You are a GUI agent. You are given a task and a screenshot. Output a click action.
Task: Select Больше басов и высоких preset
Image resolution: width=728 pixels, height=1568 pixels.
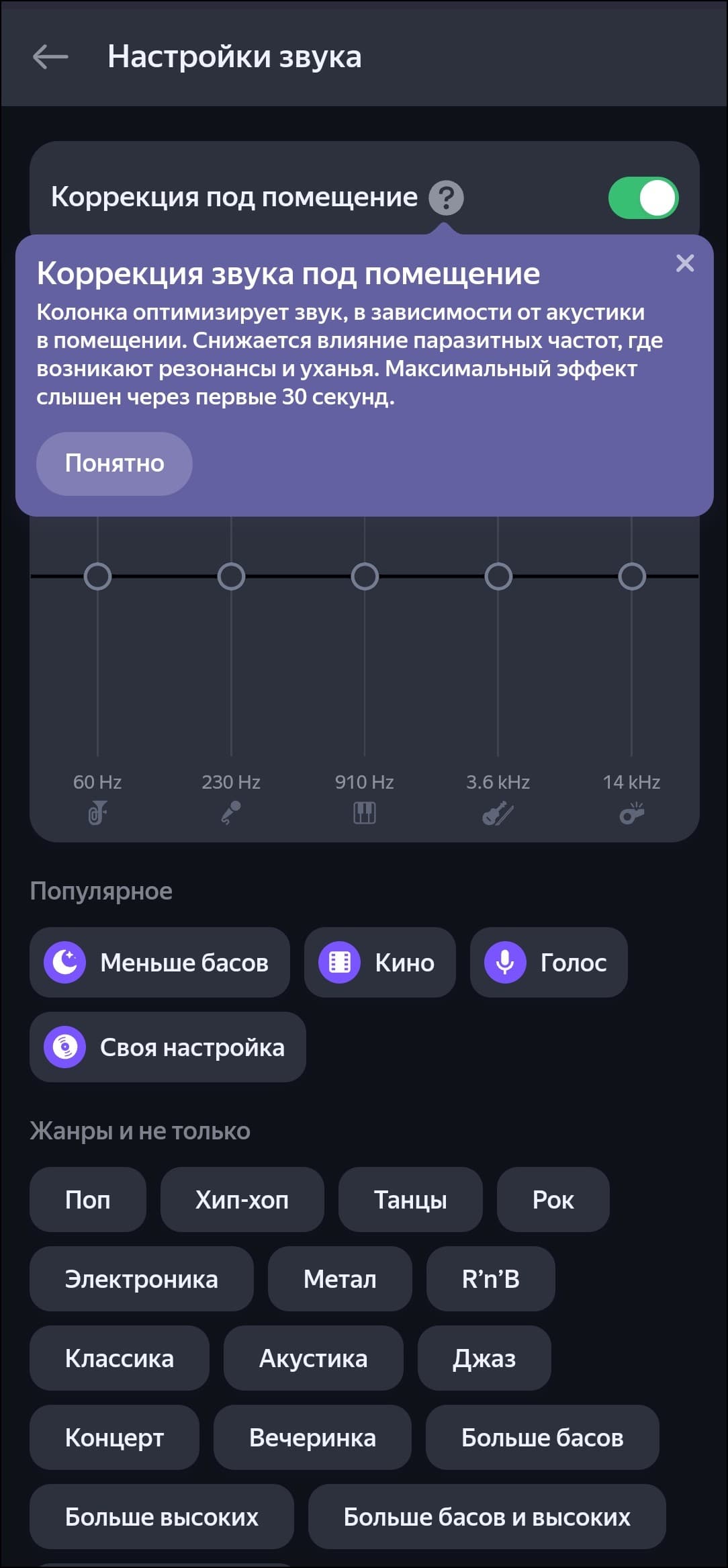[486, 1517]
